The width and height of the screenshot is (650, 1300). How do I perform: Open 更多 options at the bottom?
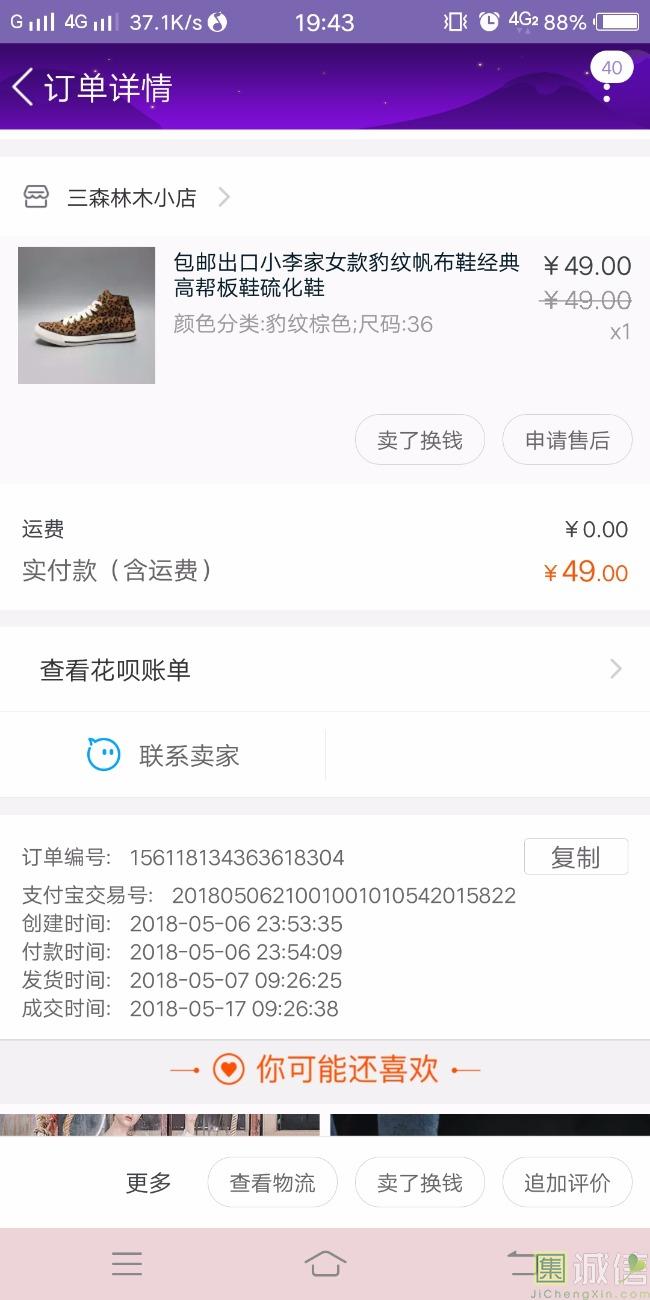click(148, 1183)
